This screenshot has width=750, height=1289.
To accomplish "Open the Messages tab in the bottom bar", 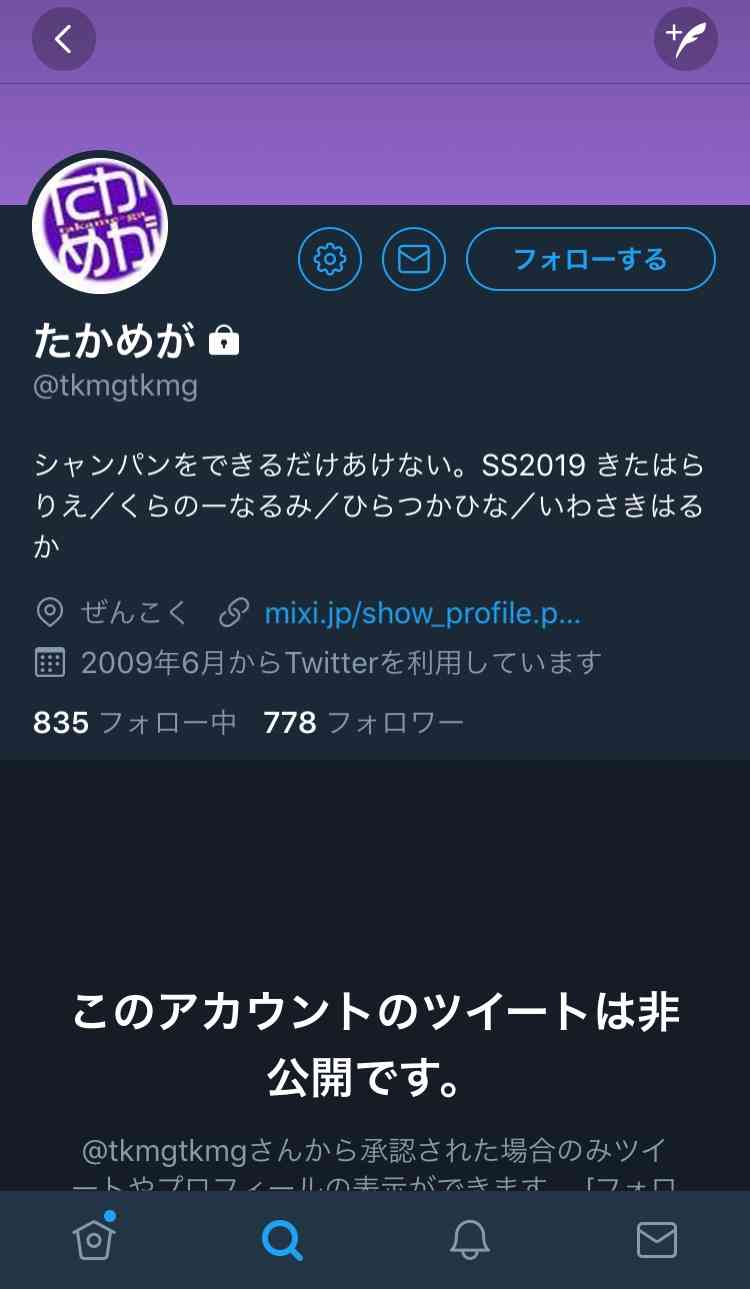I will tap(657, 1240).
